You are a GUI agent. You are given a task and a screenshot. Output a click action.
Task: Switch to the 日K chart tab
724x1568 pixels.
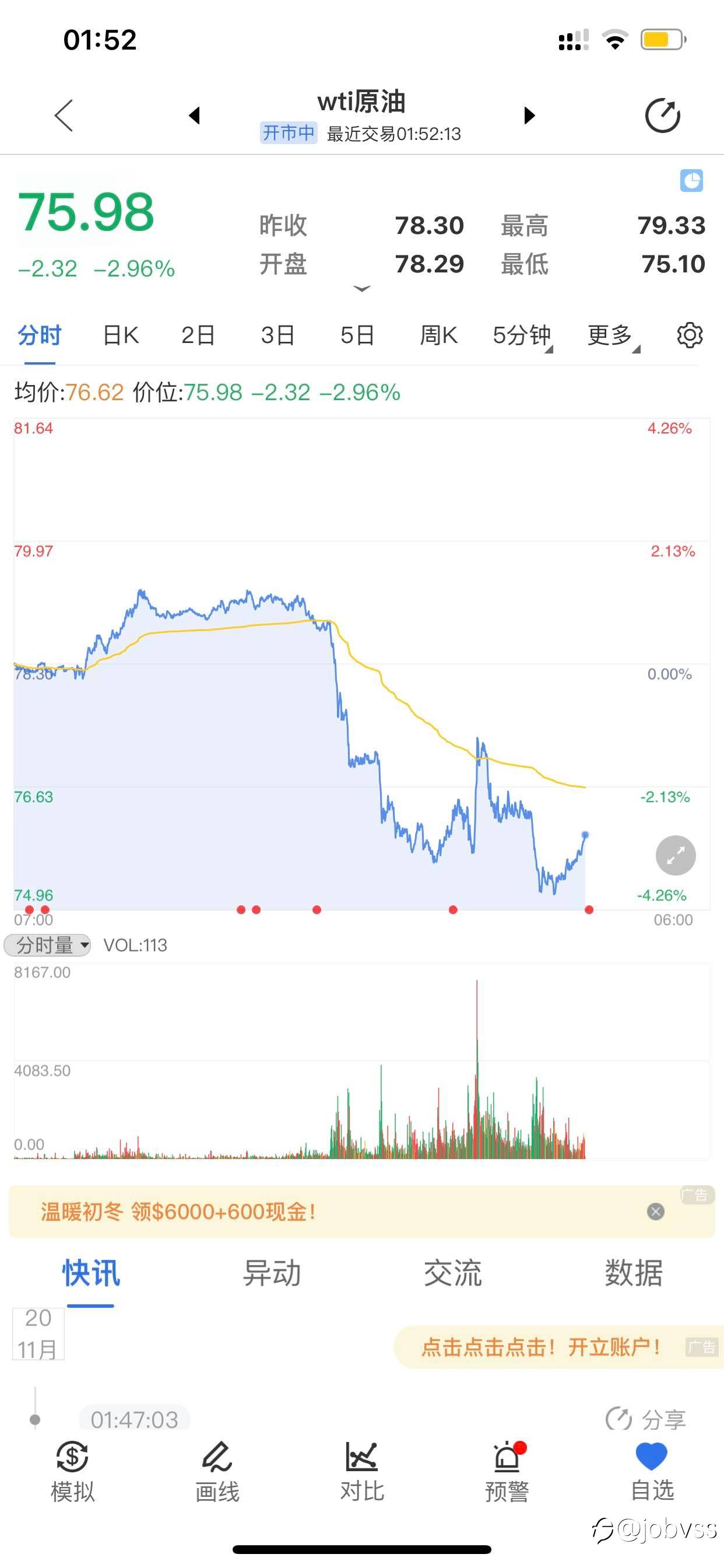point(121,335)
